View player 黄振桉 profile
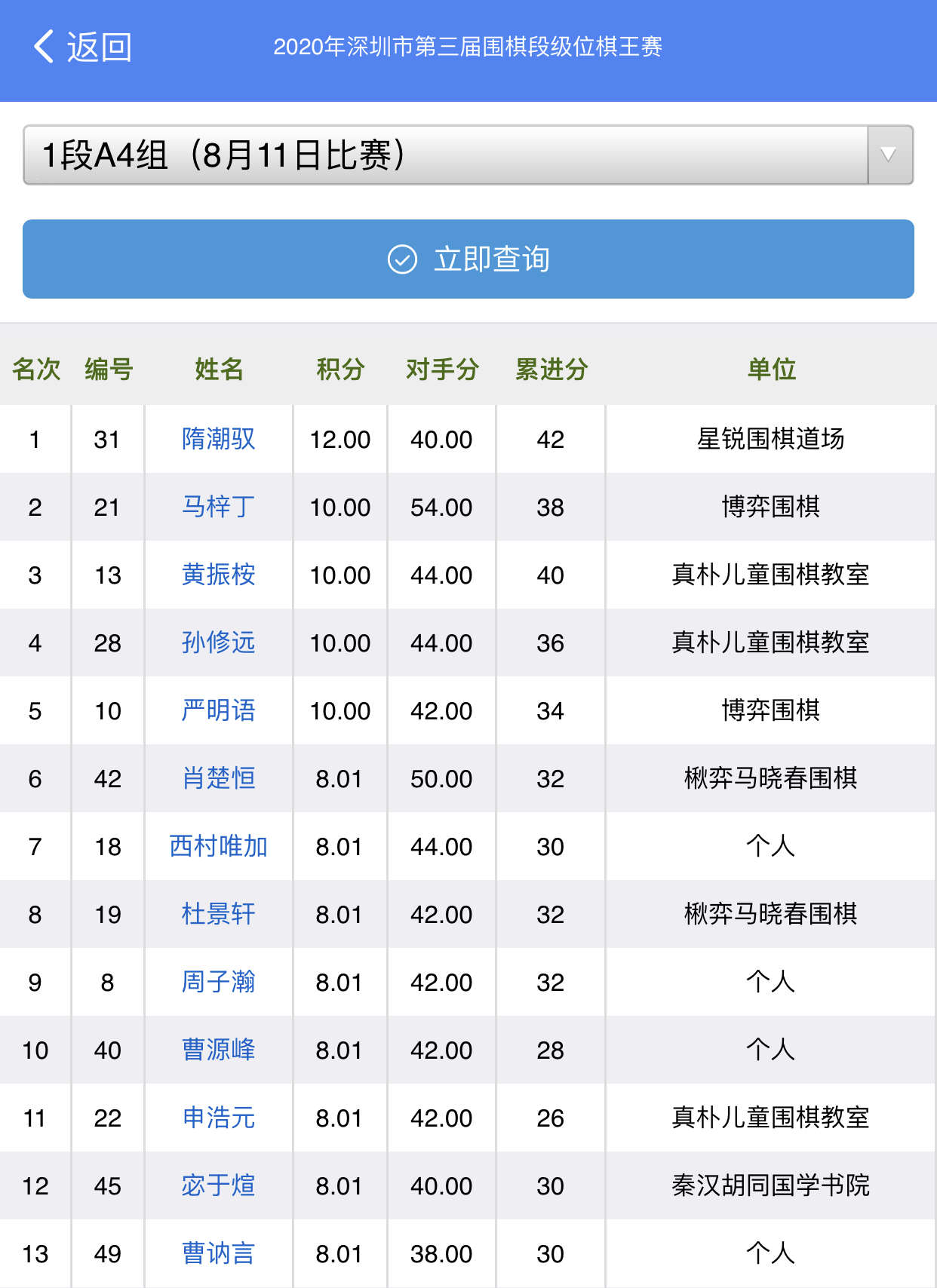Image resolution: width=937 pixels, height=1288 pixels. tap(218, 575)
